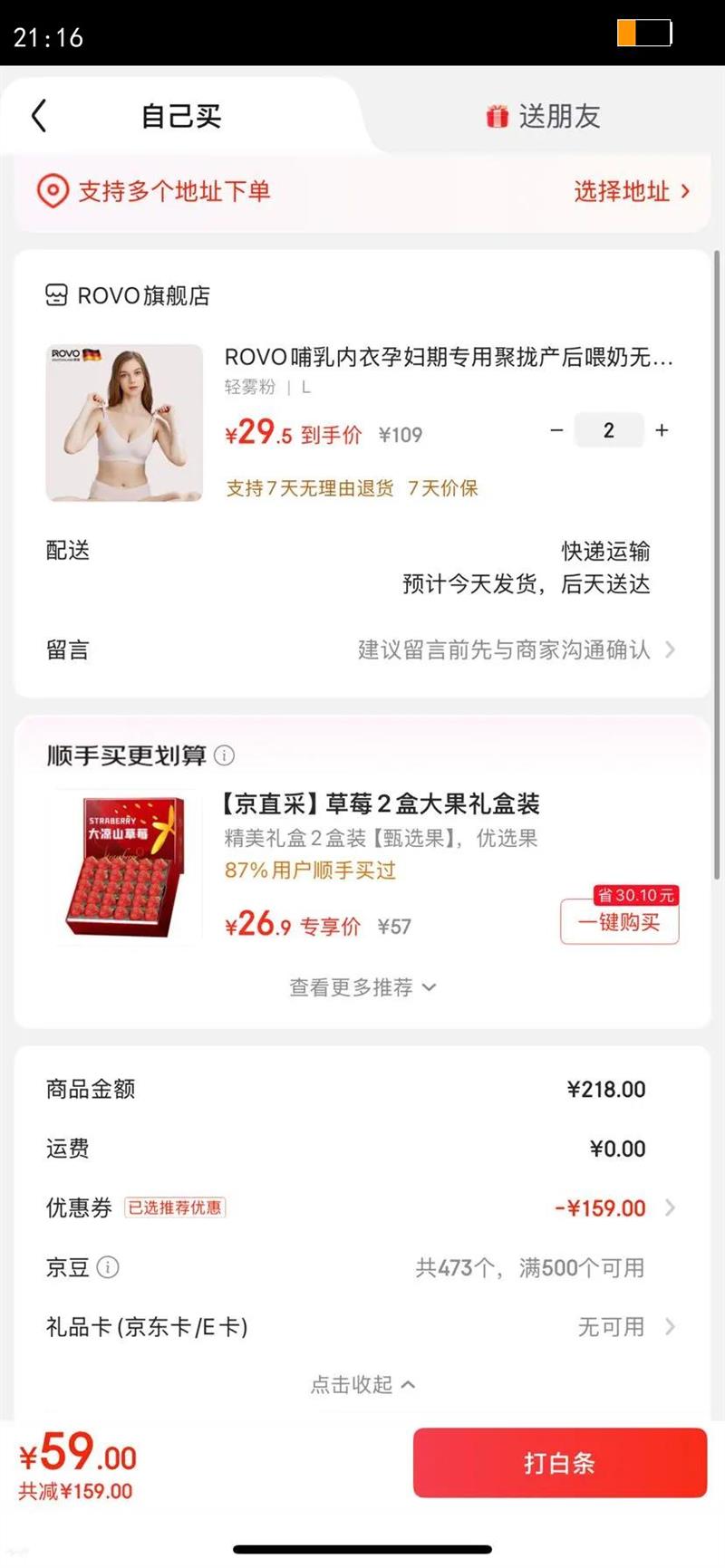Tap 一键购买 for the strawberry box
Viewport: 725px width, 1568px height.
pyautogui.click(x=620, y=922)
